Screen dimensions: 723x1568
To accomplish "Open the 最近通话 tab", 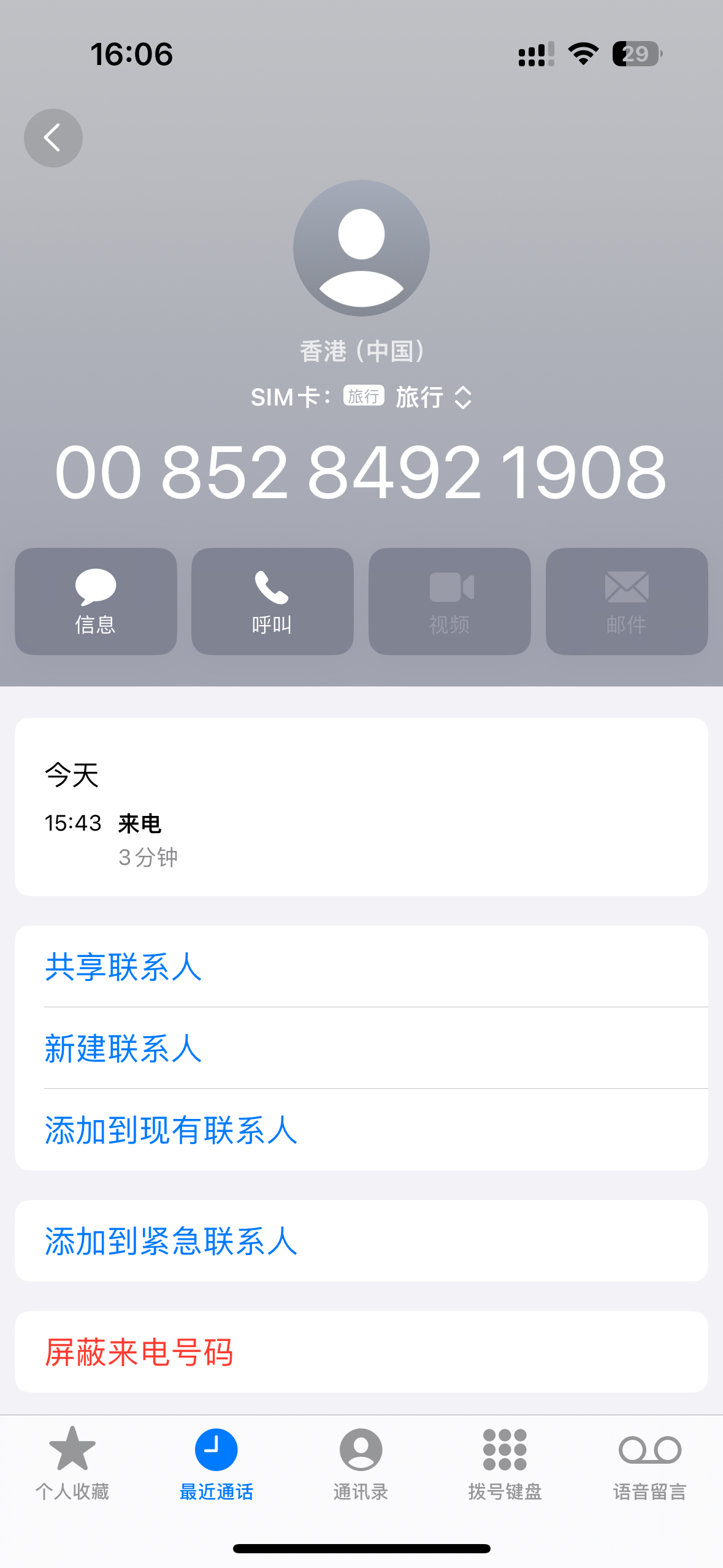I will 216,1463.
